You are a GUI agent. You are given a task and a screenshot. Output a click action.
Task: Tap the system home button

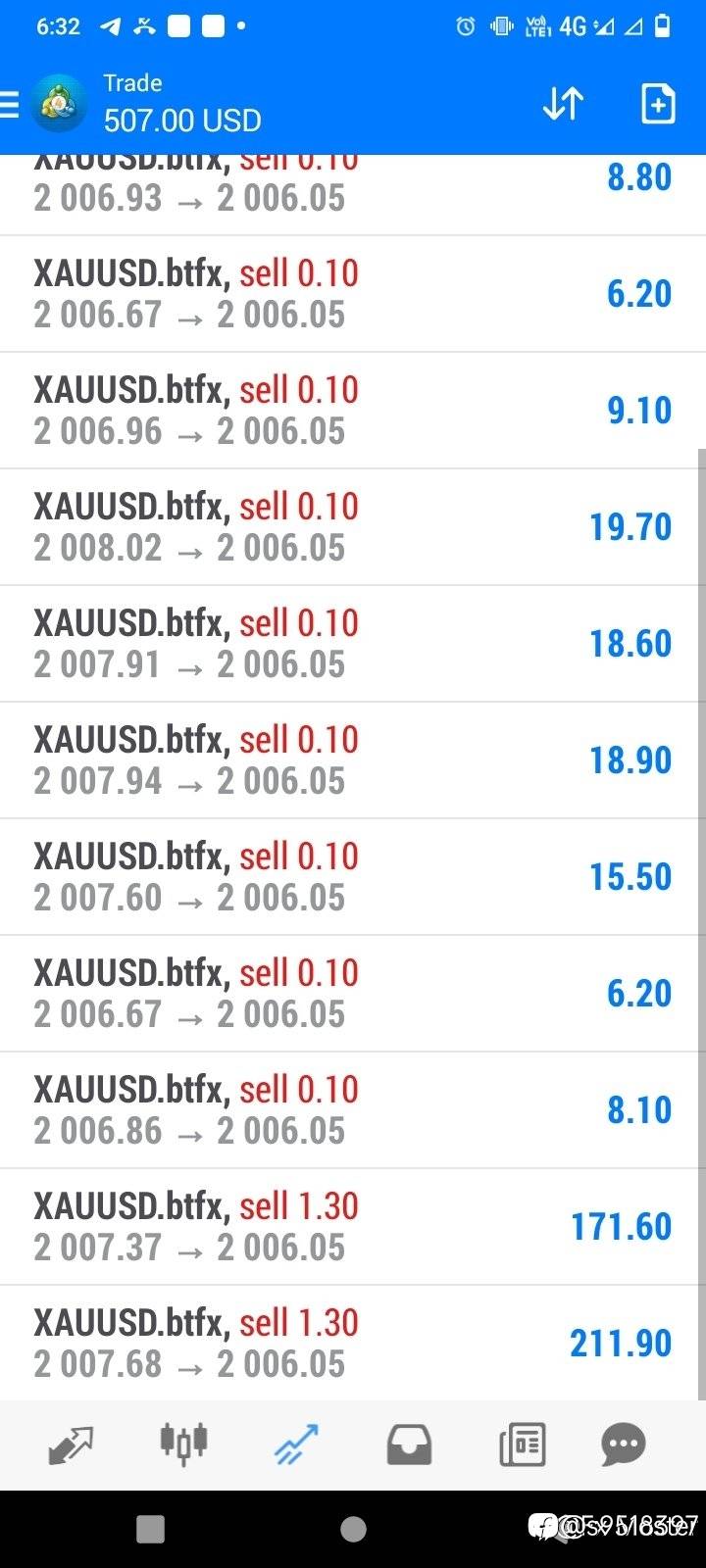(x=353, y=1529)
